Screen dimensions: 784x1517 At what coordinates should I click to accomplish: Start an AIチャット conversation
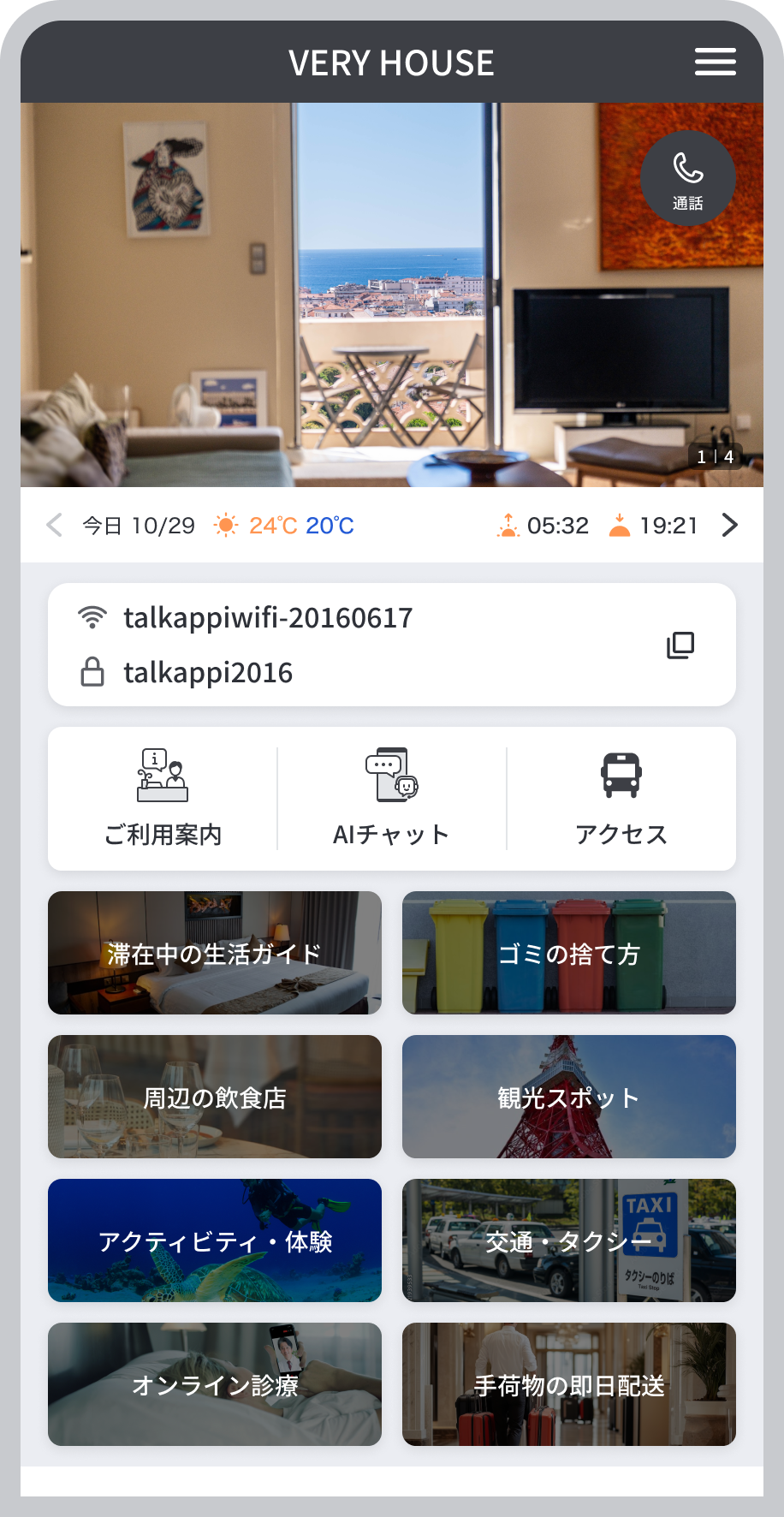[391, 799]
